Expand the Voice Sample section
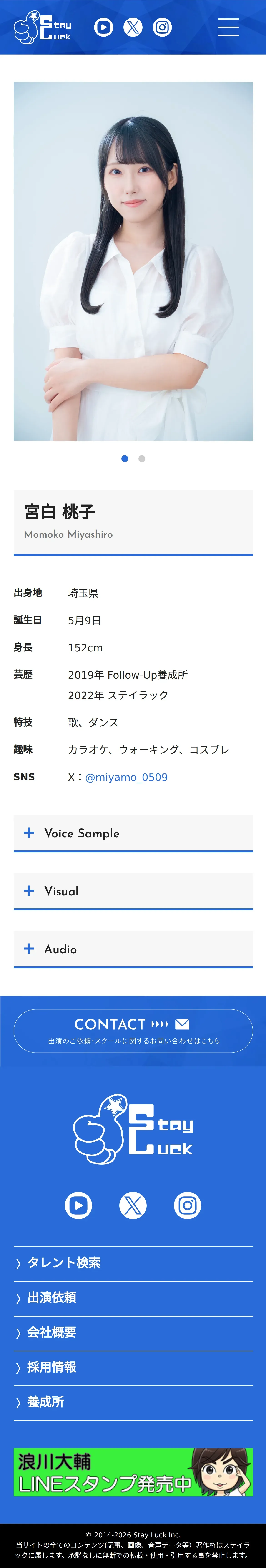266x1568 pixels. [x=133, y=833]
